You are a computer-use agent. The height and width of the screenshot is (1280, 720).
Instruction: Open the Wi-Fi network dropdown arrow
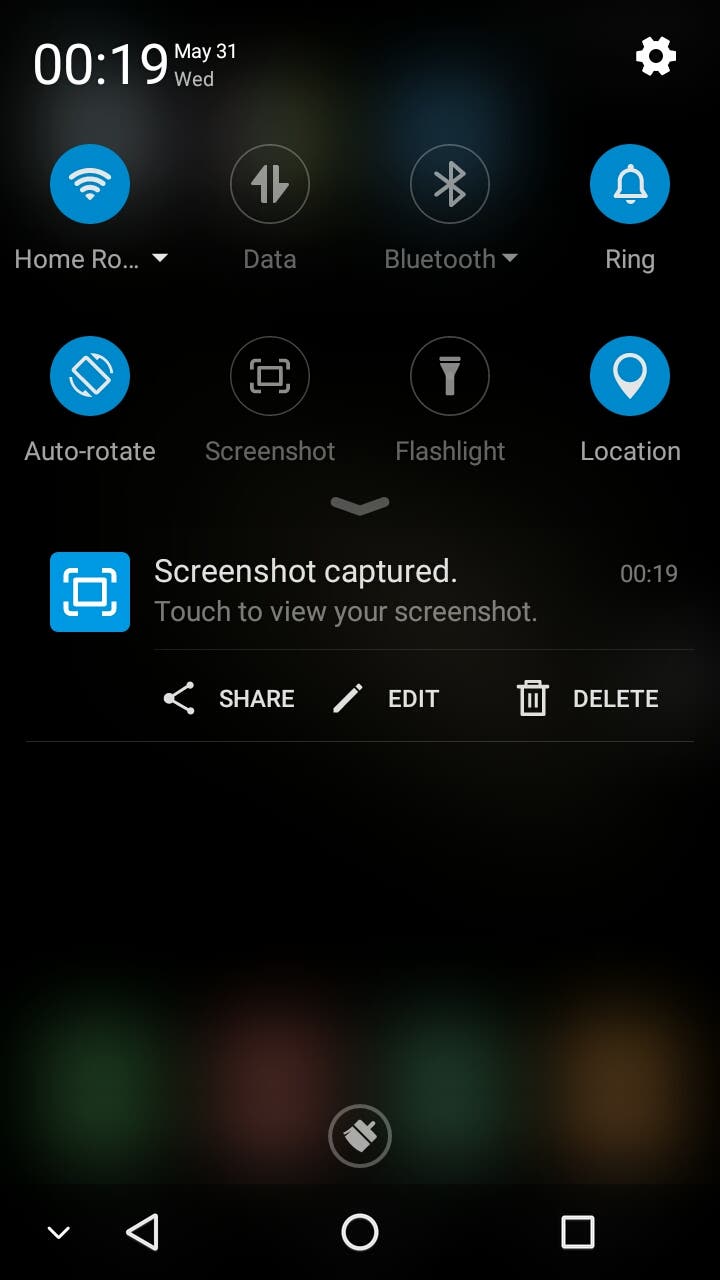coord(160,259)
